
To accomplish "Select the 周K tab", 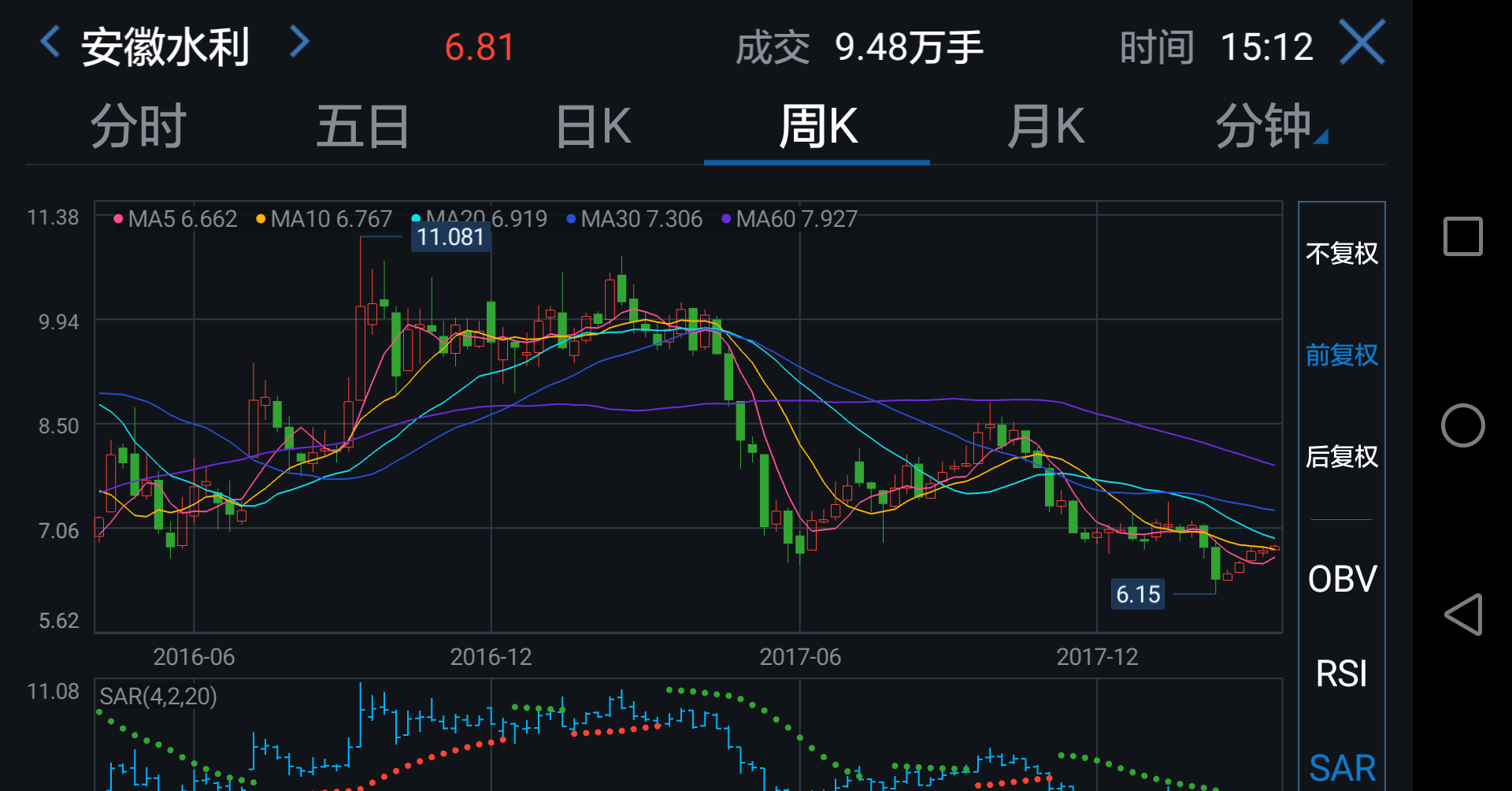I will (817, 126).
